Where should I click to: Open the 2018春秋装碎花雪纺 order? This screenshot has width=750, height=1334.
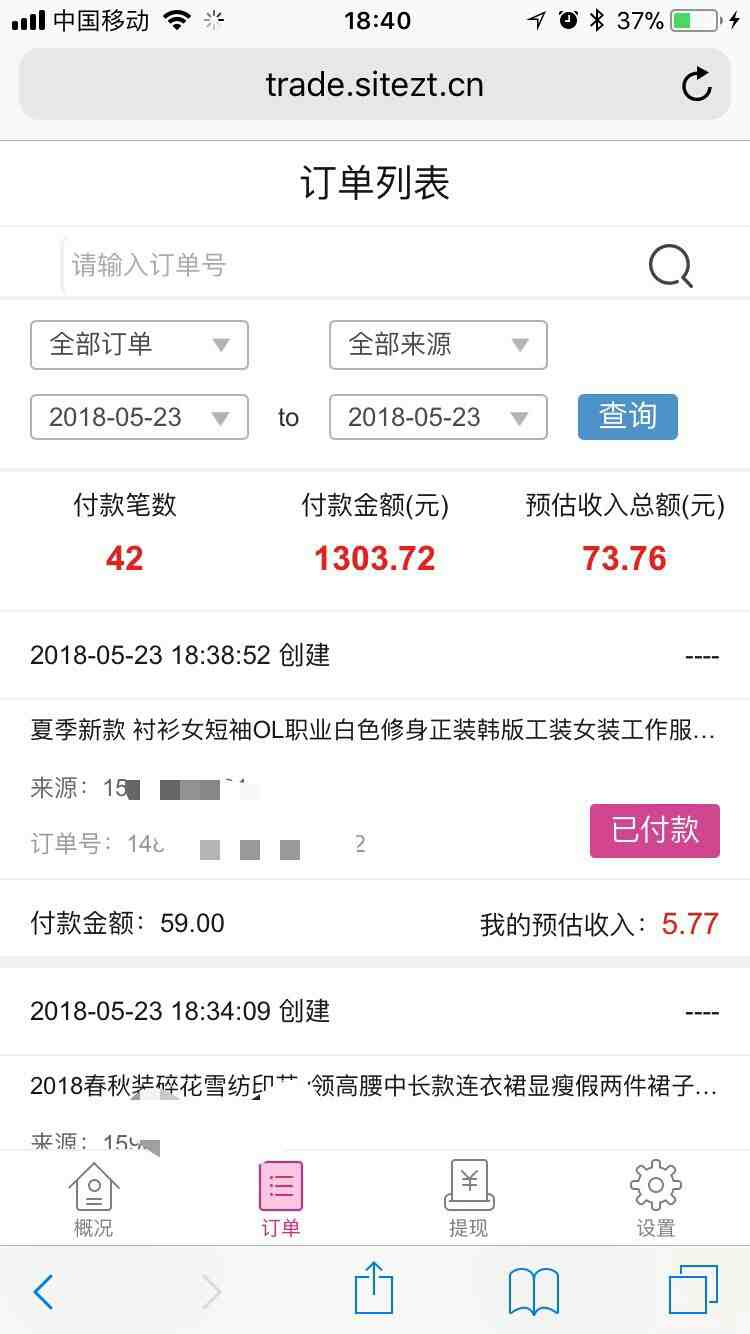coord(373,1086)
